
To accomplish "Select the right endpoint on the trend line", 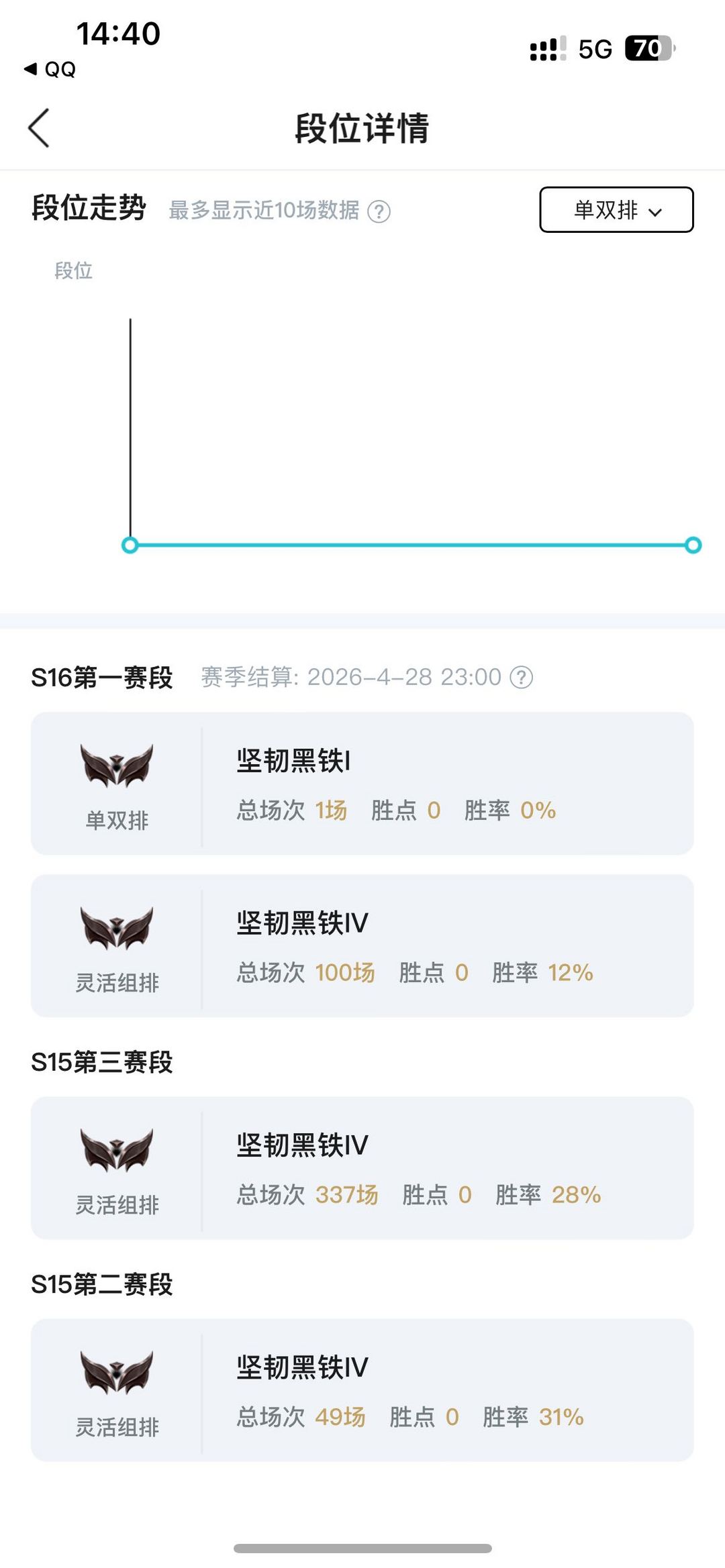I will click(692, 546).
